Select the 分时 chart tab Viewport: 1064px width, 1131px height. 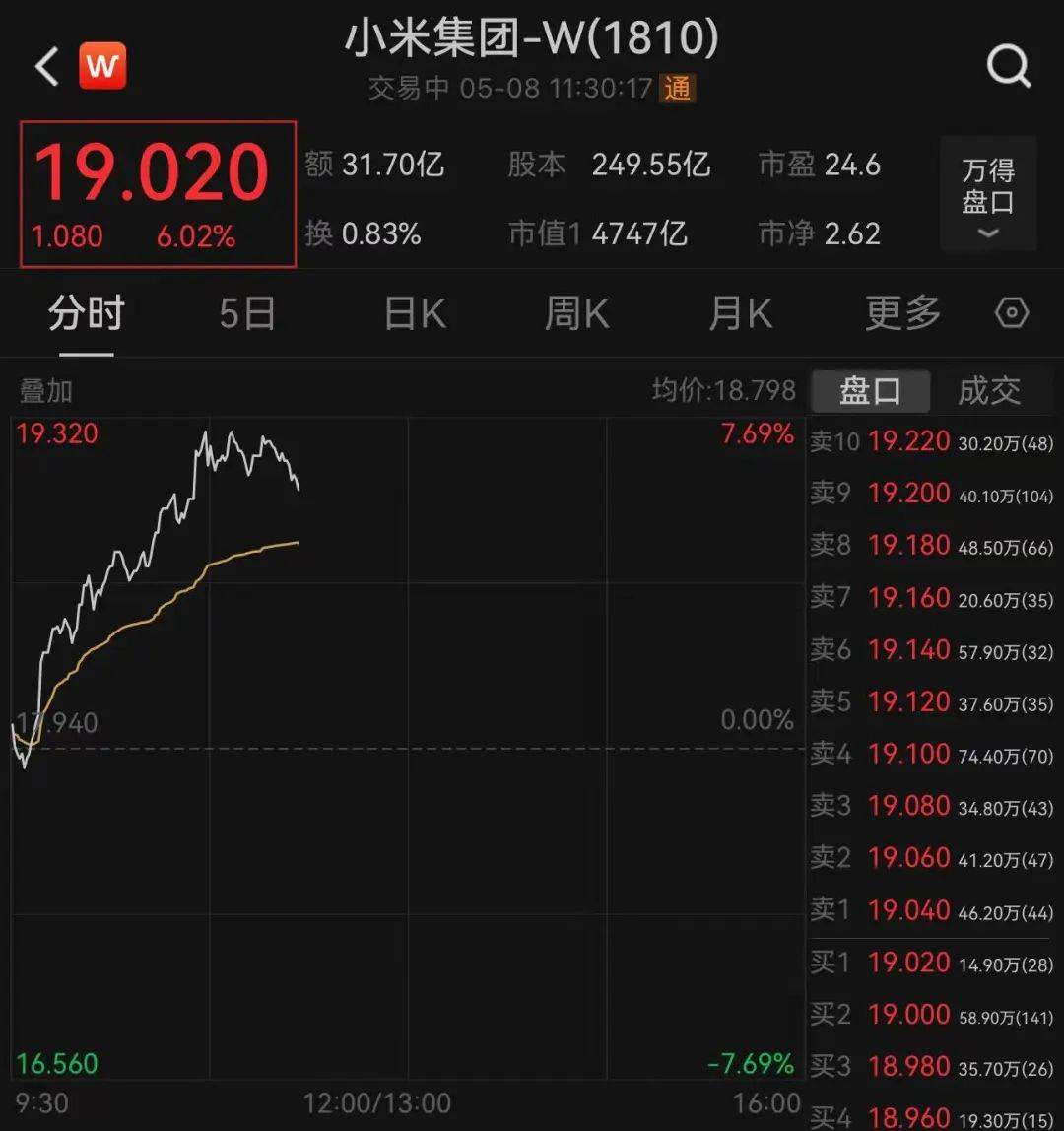coord(87,314)
